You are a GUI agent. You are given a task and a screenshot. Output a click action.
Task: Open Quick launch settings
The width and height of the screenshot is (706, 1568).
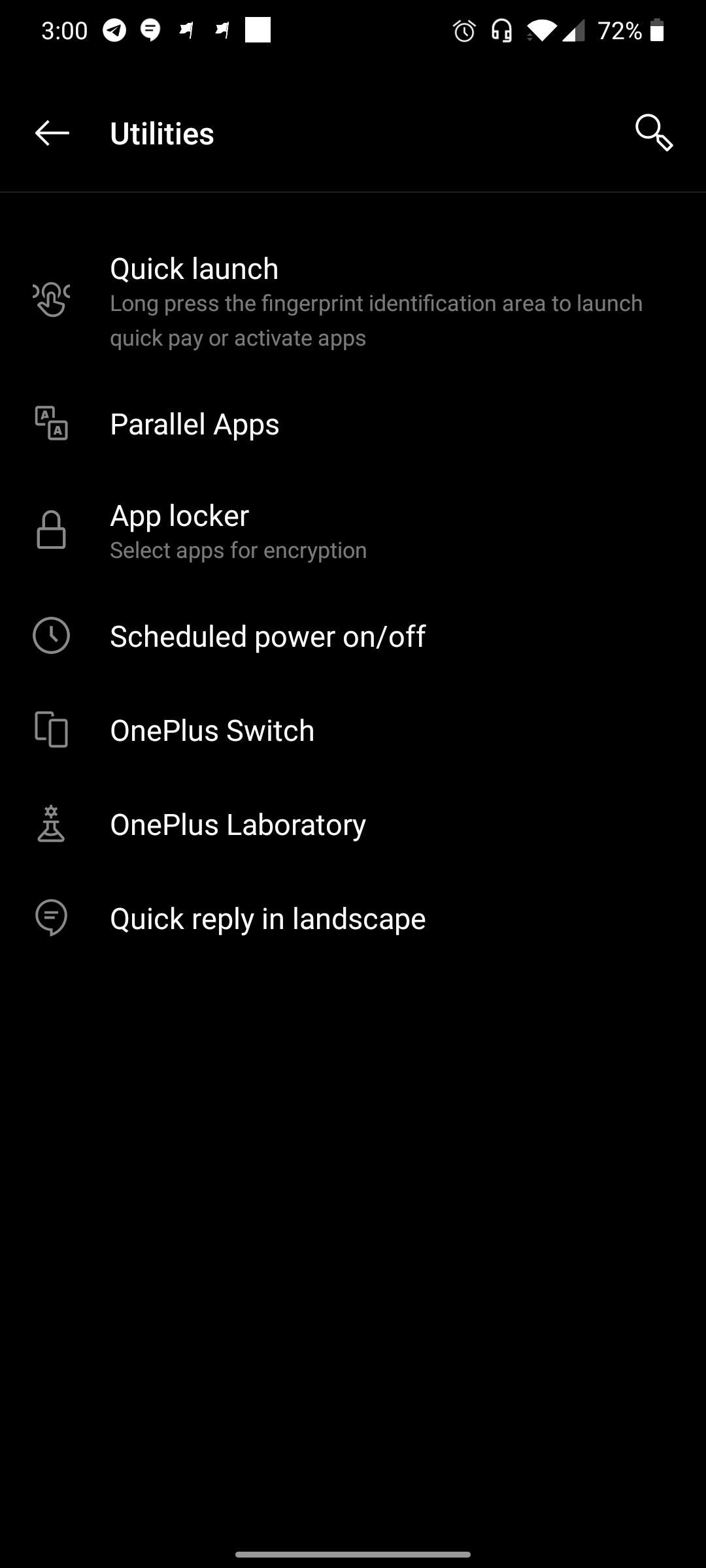click(353, 302)
